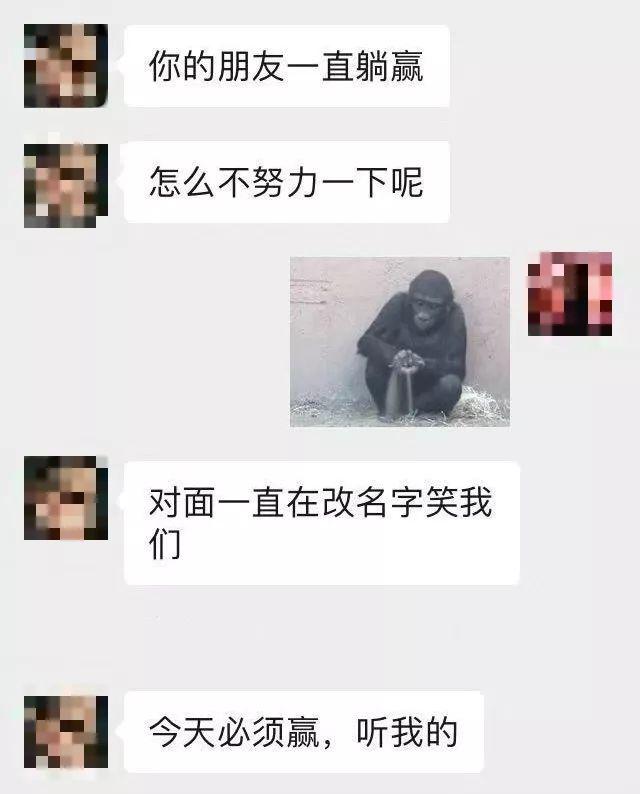This screenshot has width=640, height=794.
Task: Tap avatar beside "今天必须赢，听我的" message
Action: pos(65,732)
